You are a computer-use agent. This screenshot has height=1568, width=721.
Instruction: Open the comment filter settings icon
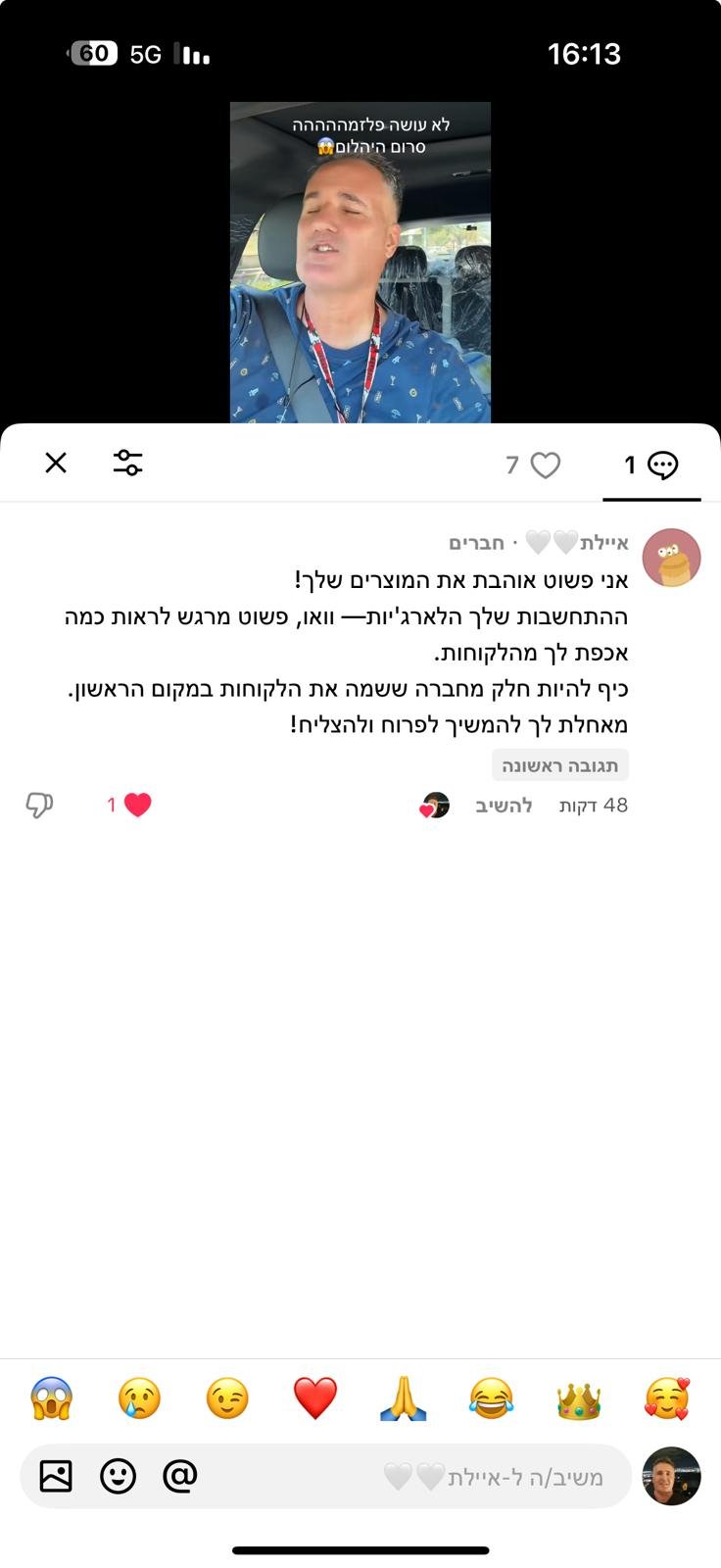(127, 463)
